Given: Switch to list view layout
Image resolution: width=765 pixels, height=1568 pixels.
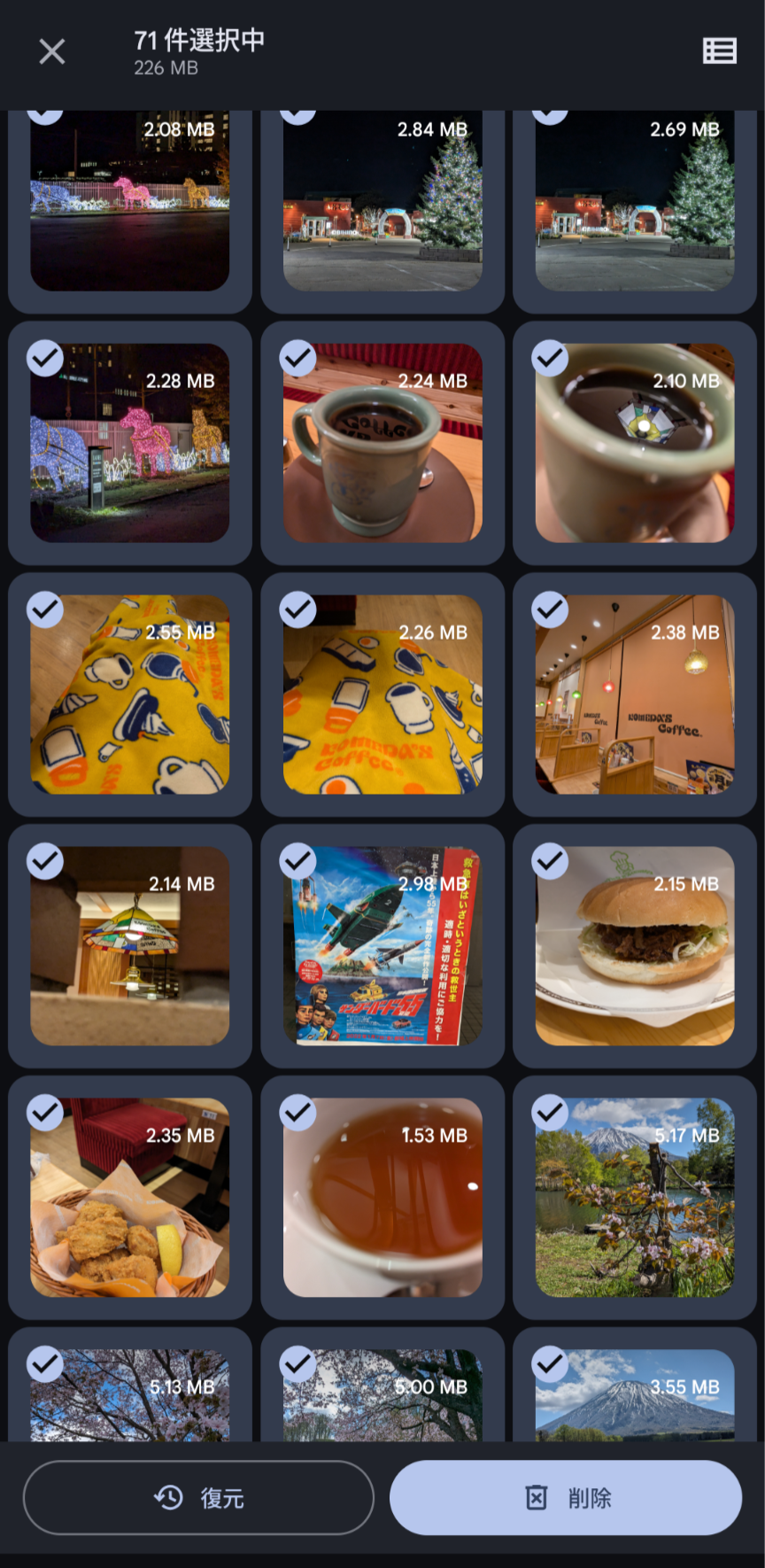Looking at the screenshot, I should [719, 51].
